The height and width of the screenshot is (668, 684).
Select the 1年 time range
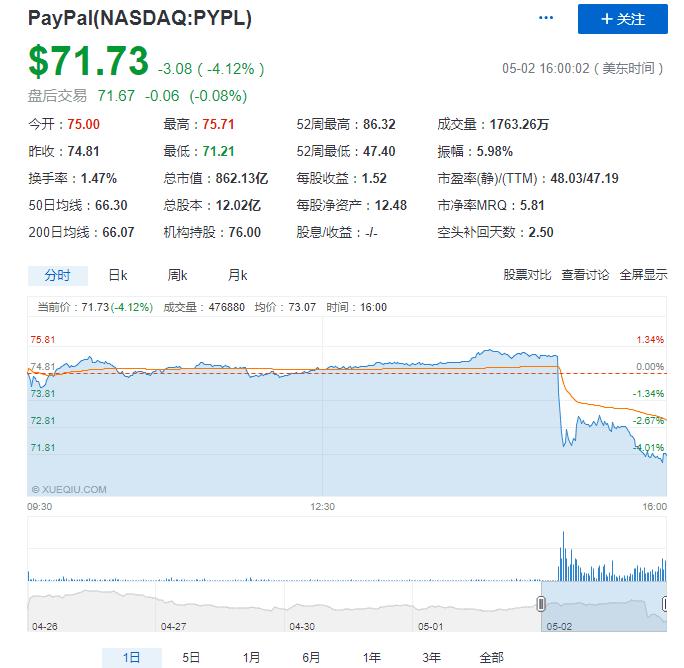click(x=371, y=657)
